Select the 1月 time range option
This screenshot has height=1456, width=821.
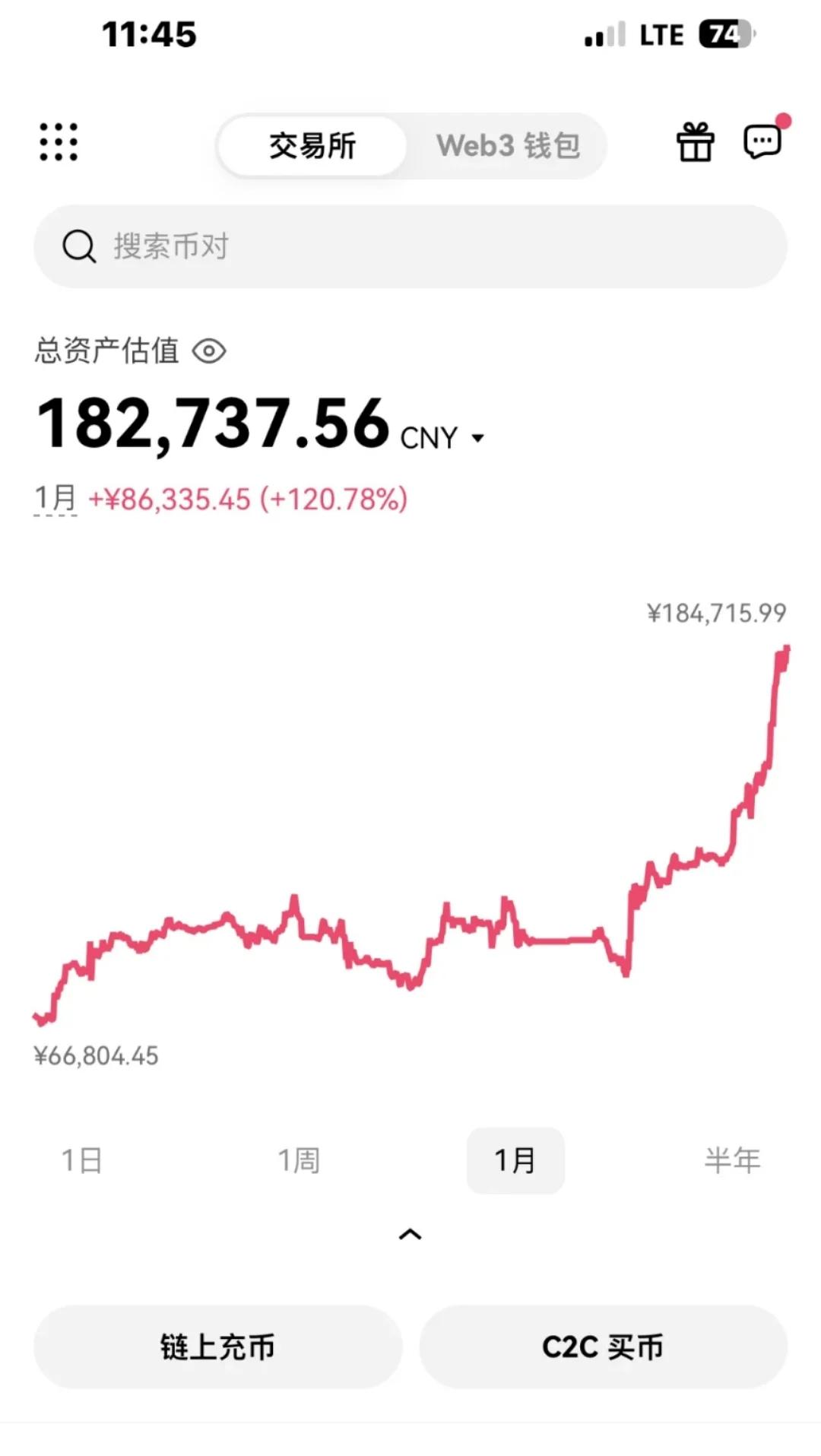[515, 1159]
